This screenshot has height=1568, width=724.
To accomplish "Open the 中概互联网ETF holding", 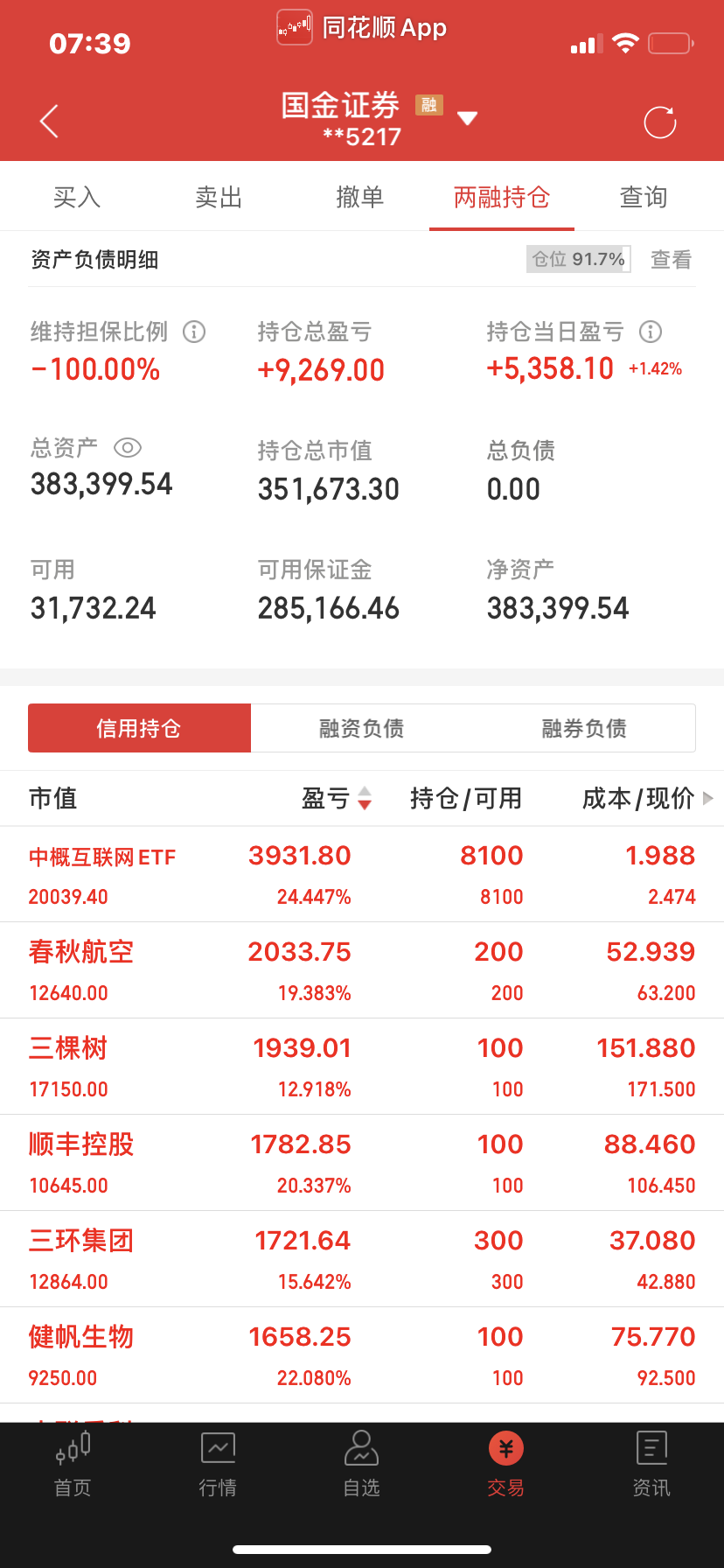I will tap(362, 874).
